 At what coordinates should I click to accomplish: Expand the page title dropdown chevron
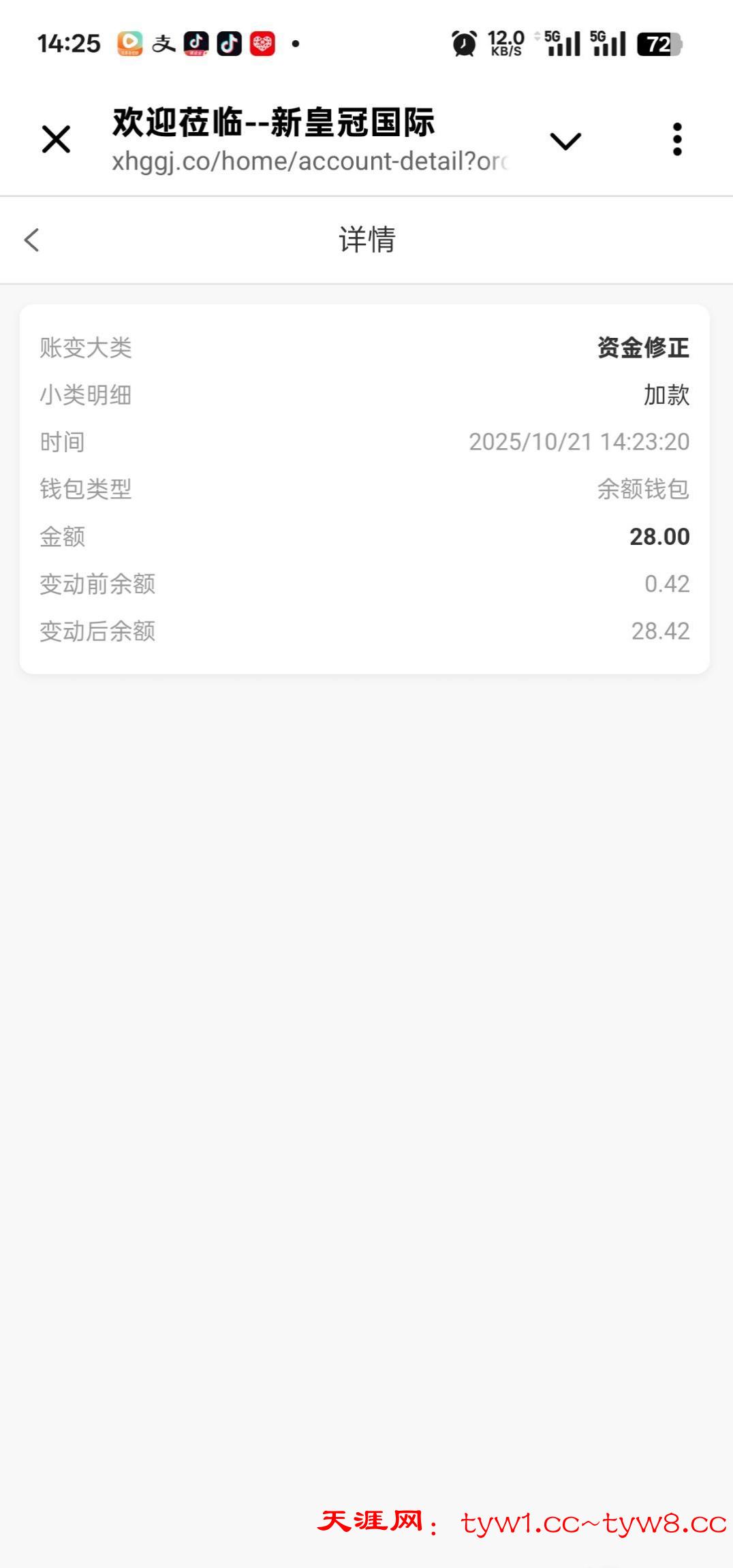pos(565,141)
